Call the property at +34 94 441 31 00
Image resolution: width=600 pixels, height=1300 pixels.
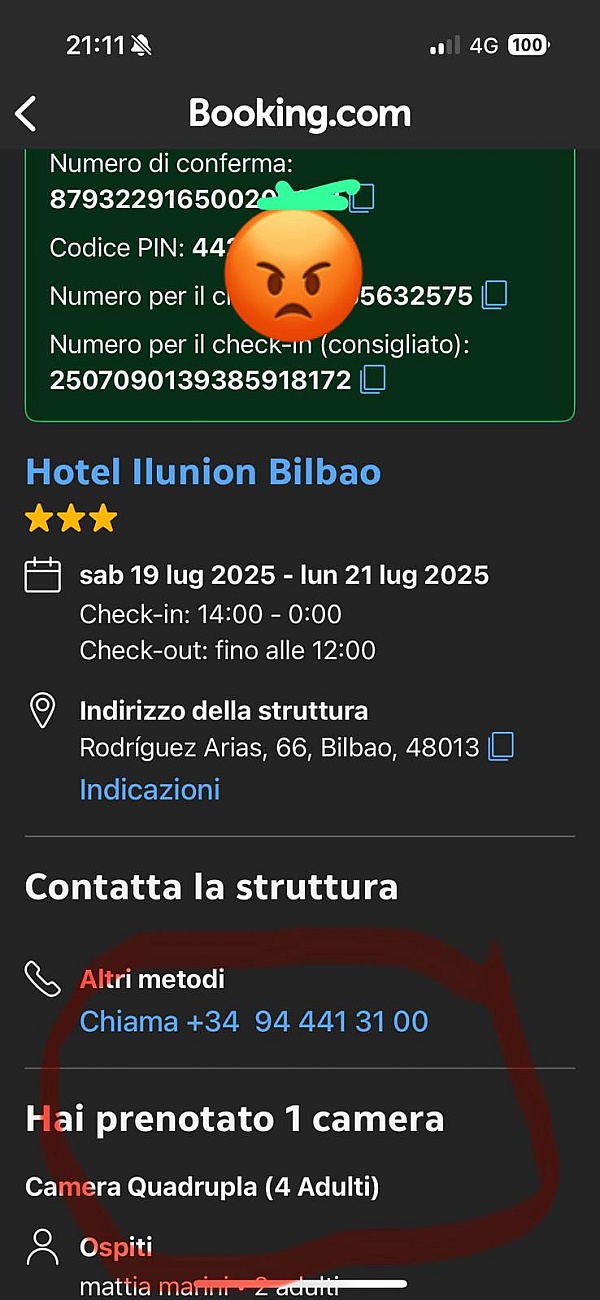pos(254,1021)
